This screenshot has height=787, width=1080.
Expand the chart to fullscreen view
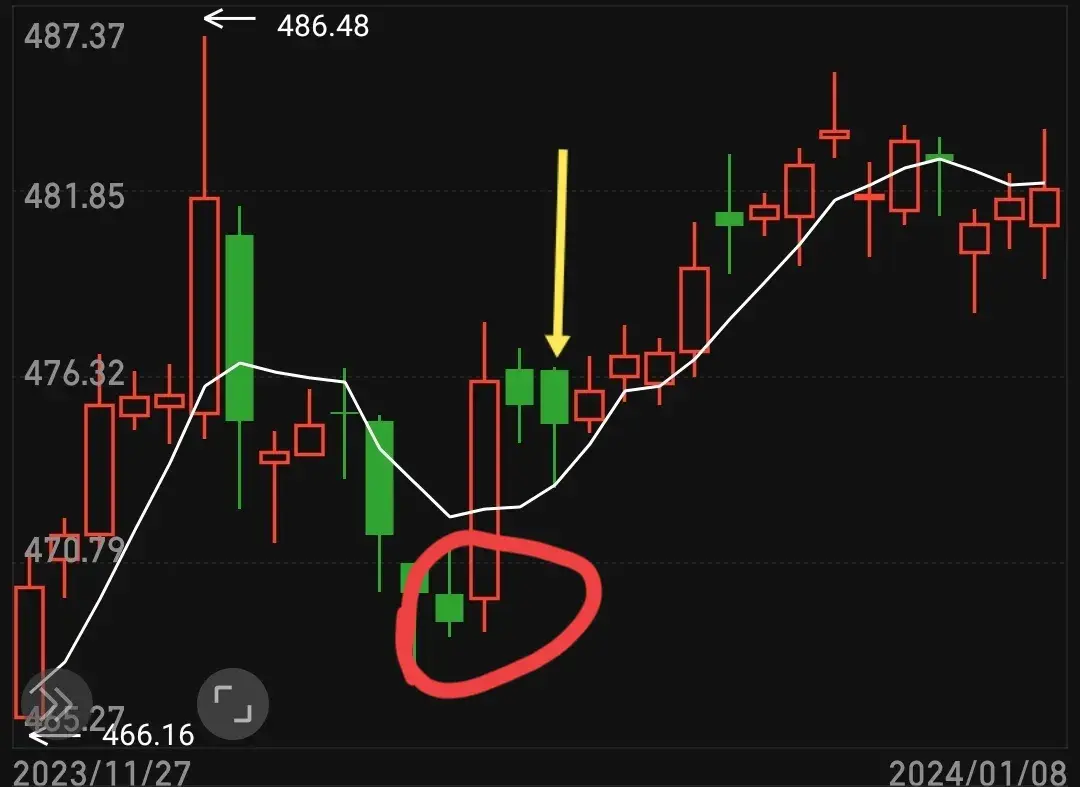click(x=233, y=703)
